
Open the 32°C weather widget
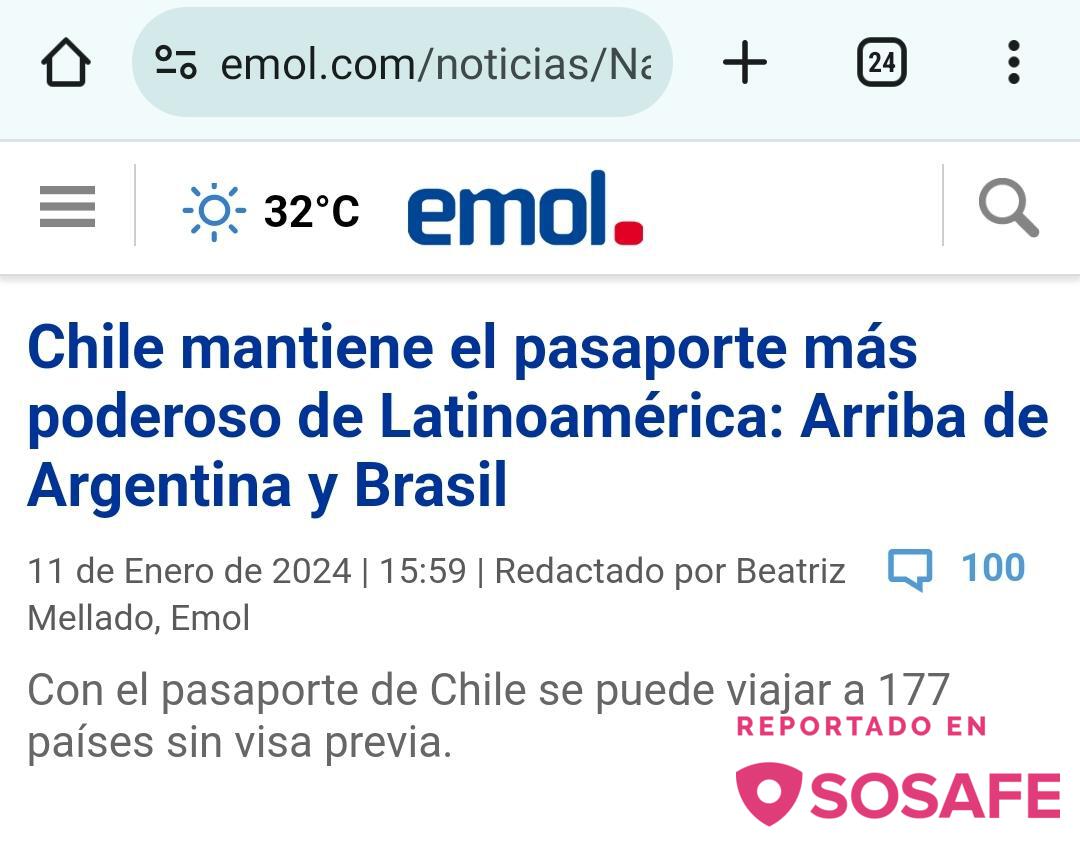272,211
